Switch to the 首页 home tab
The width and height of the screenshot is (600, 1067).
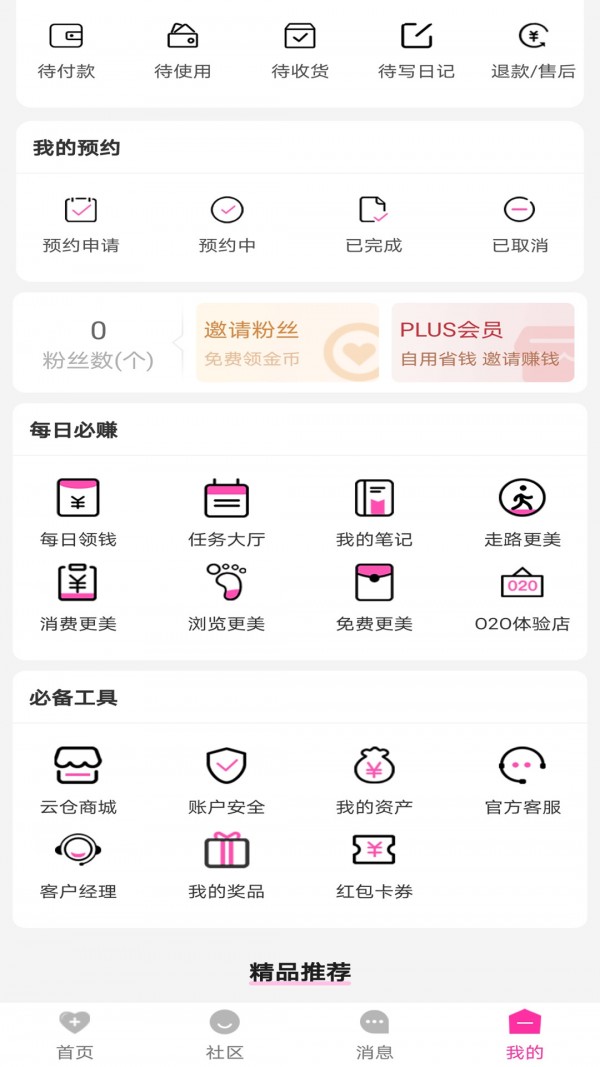[x=75, y=1035]
